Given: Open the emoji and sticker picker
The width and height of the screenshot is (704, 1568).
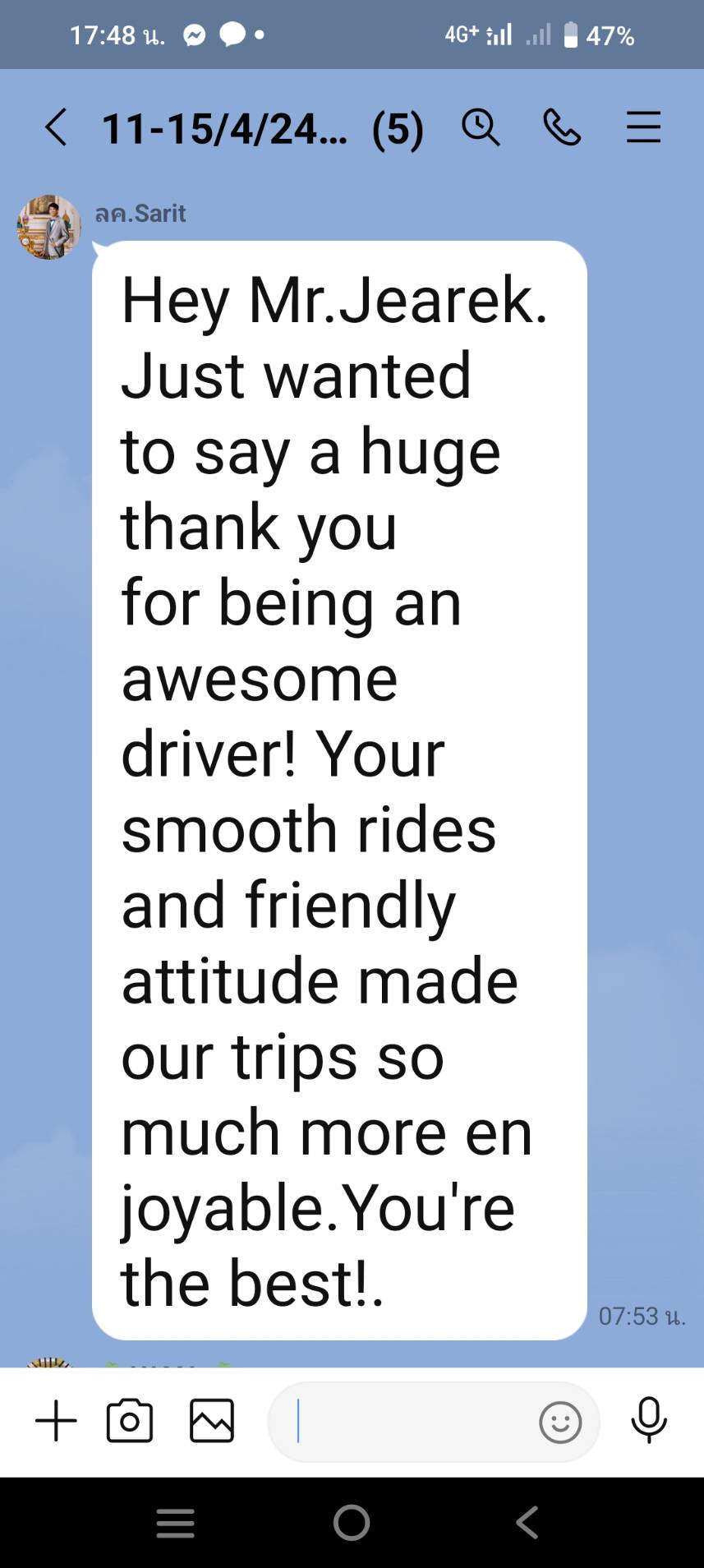Looking at the screenshot, I should [560, 1422].
